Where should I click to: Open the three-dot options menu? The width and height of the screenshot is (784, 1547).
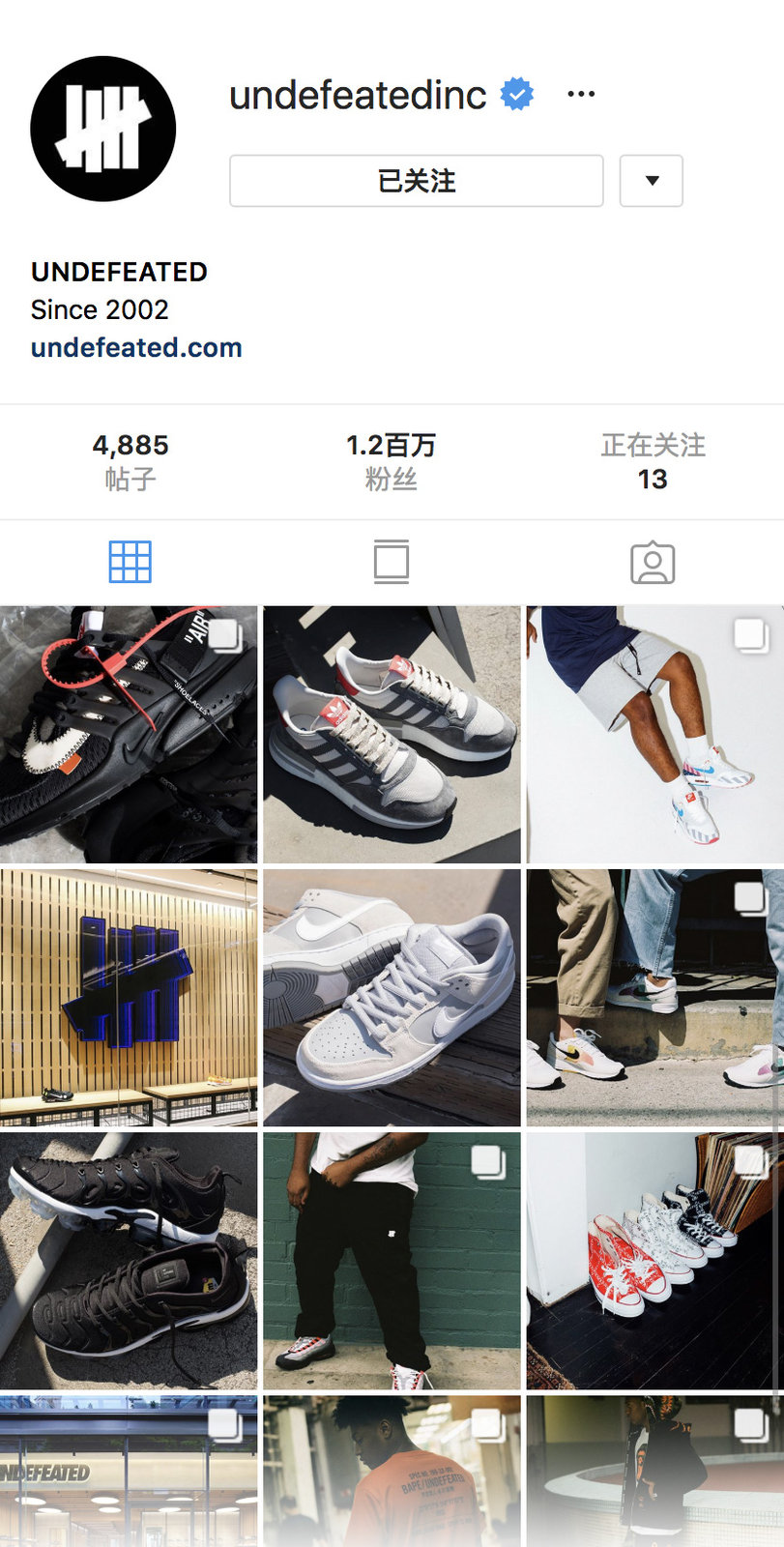[581, 94]
